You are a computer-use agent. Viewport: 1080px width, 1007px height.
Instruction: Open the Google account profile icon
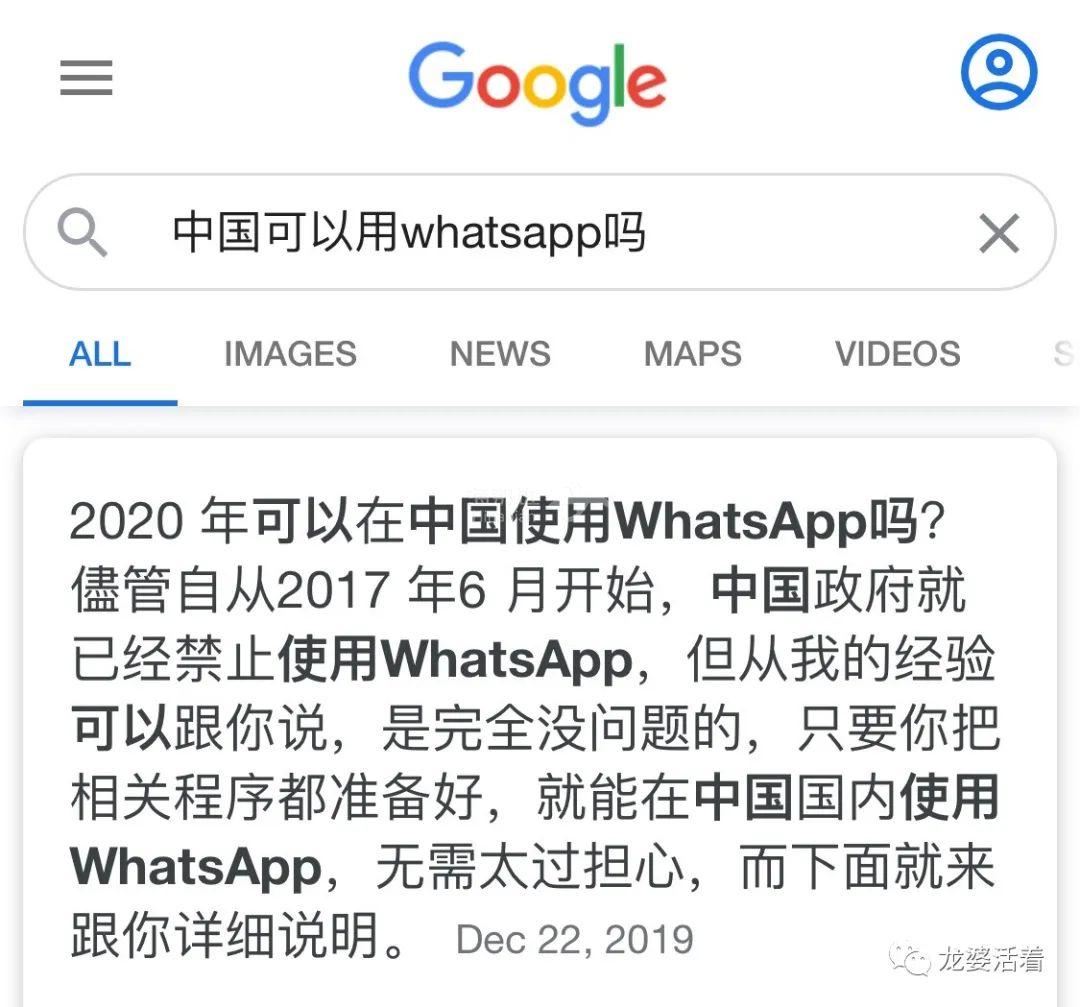998,72
